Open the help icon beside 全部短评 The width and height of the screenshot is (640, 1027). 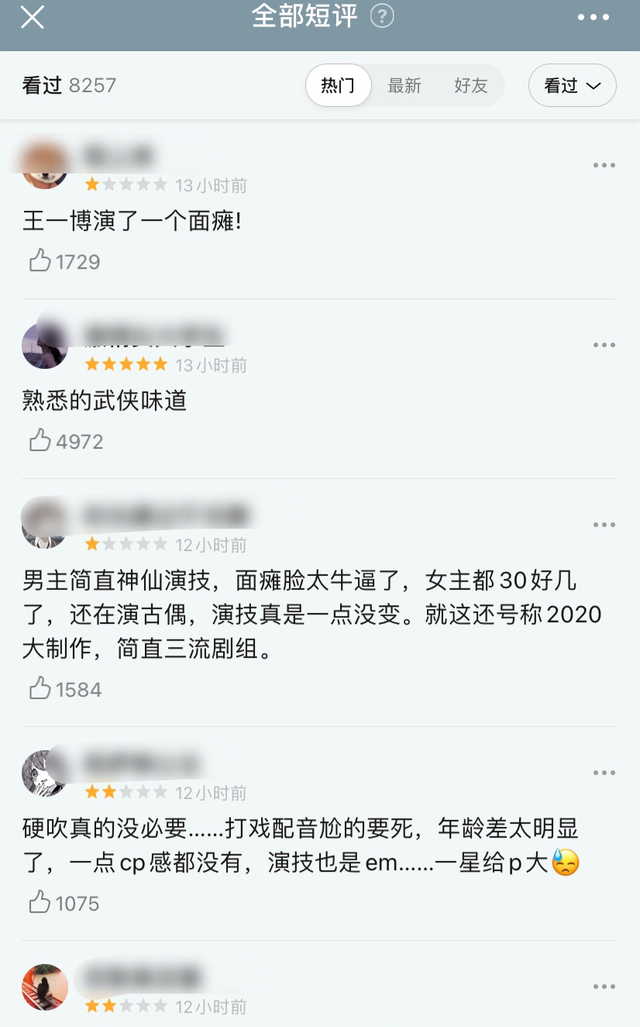coord(382,17)
